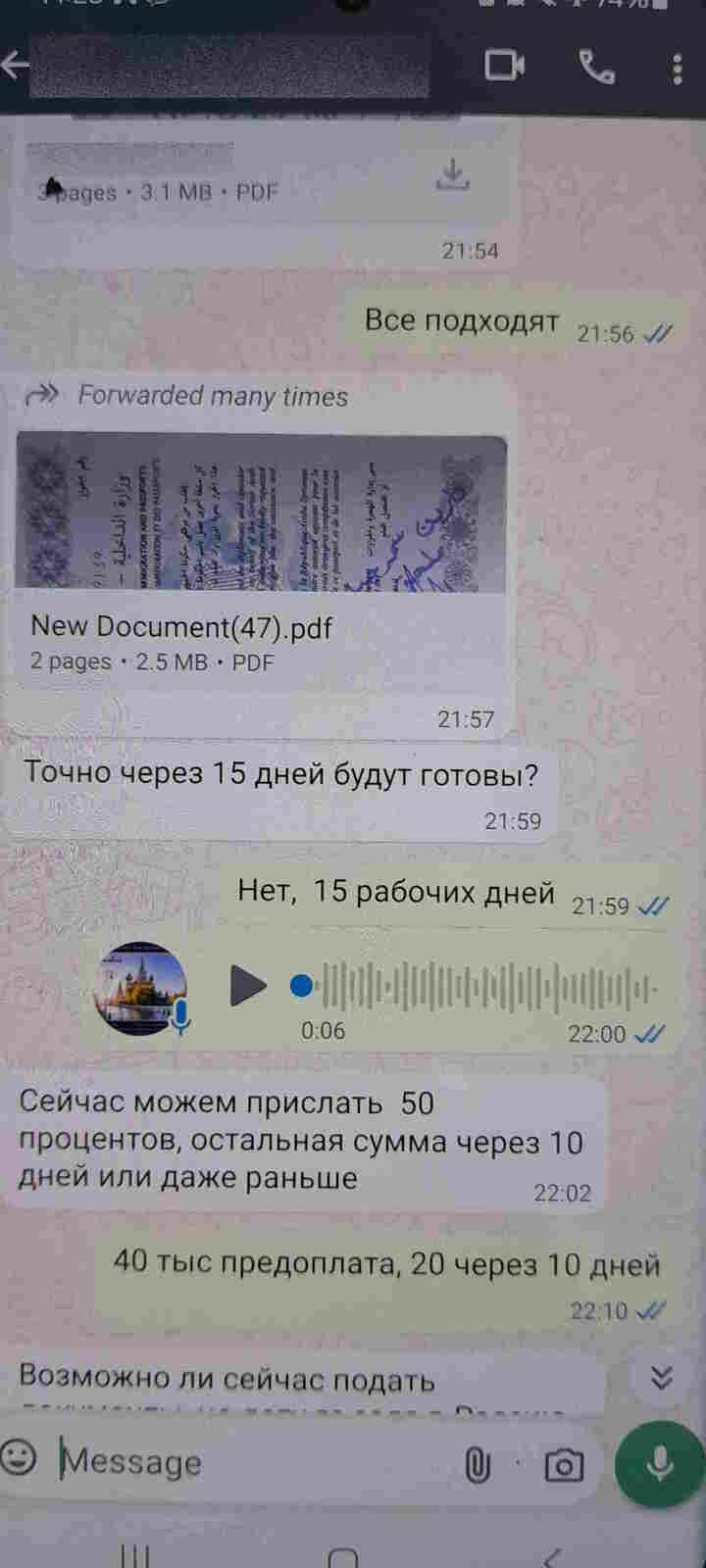Start a voice call

click(x=596, y=67)
